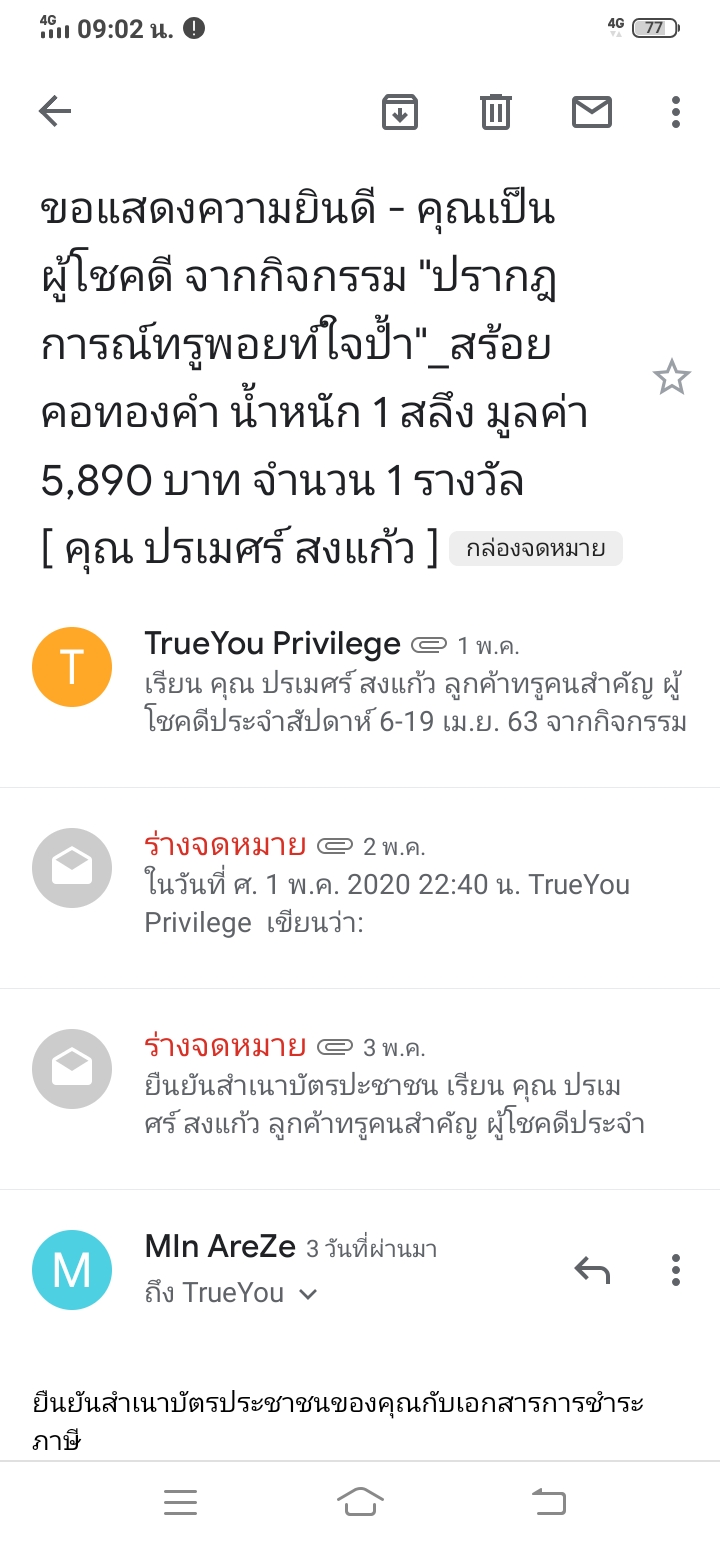Go to the phone's home screen
The height and width of the screenshot is (1544, 720).
pos(360,1501)
